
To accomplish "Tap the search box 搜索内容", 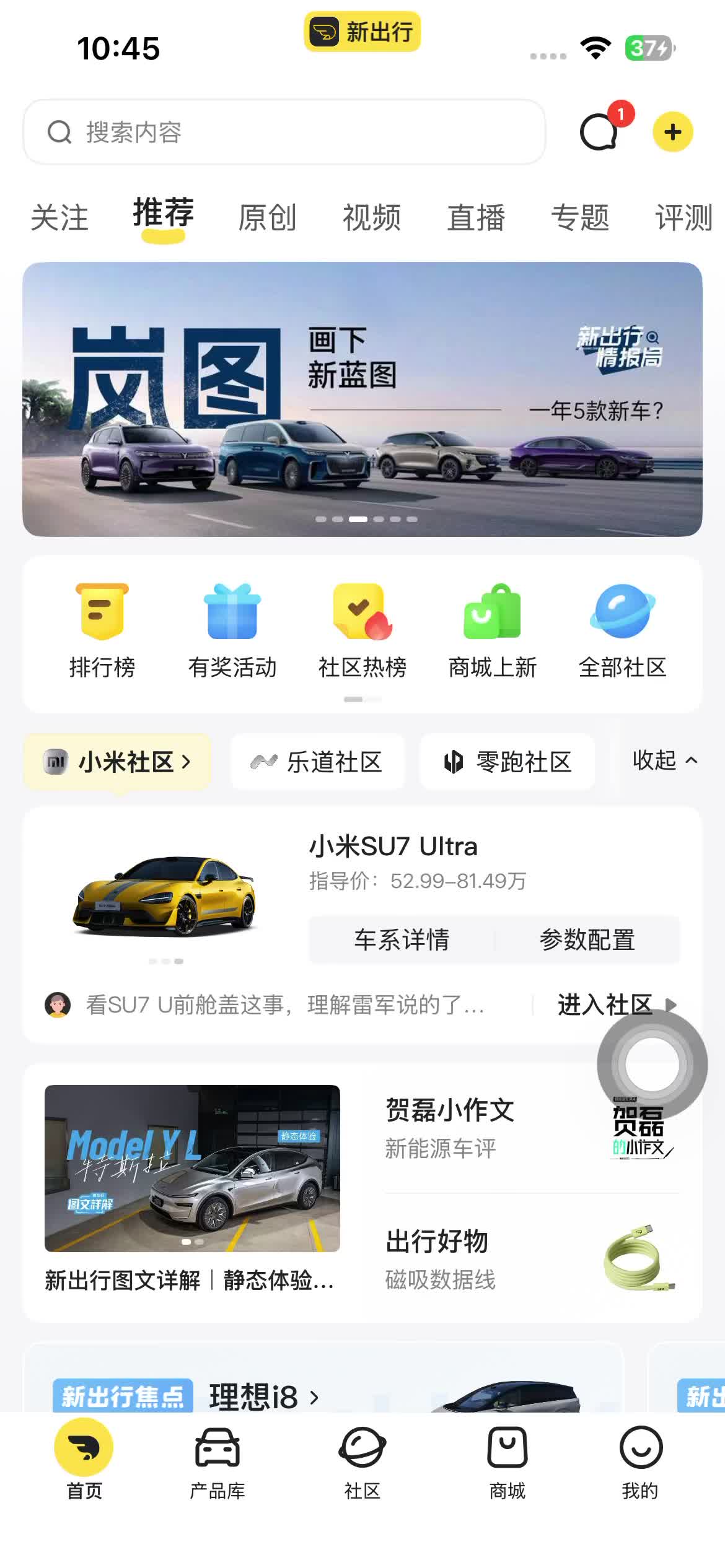I will click(x=284, y=132).
